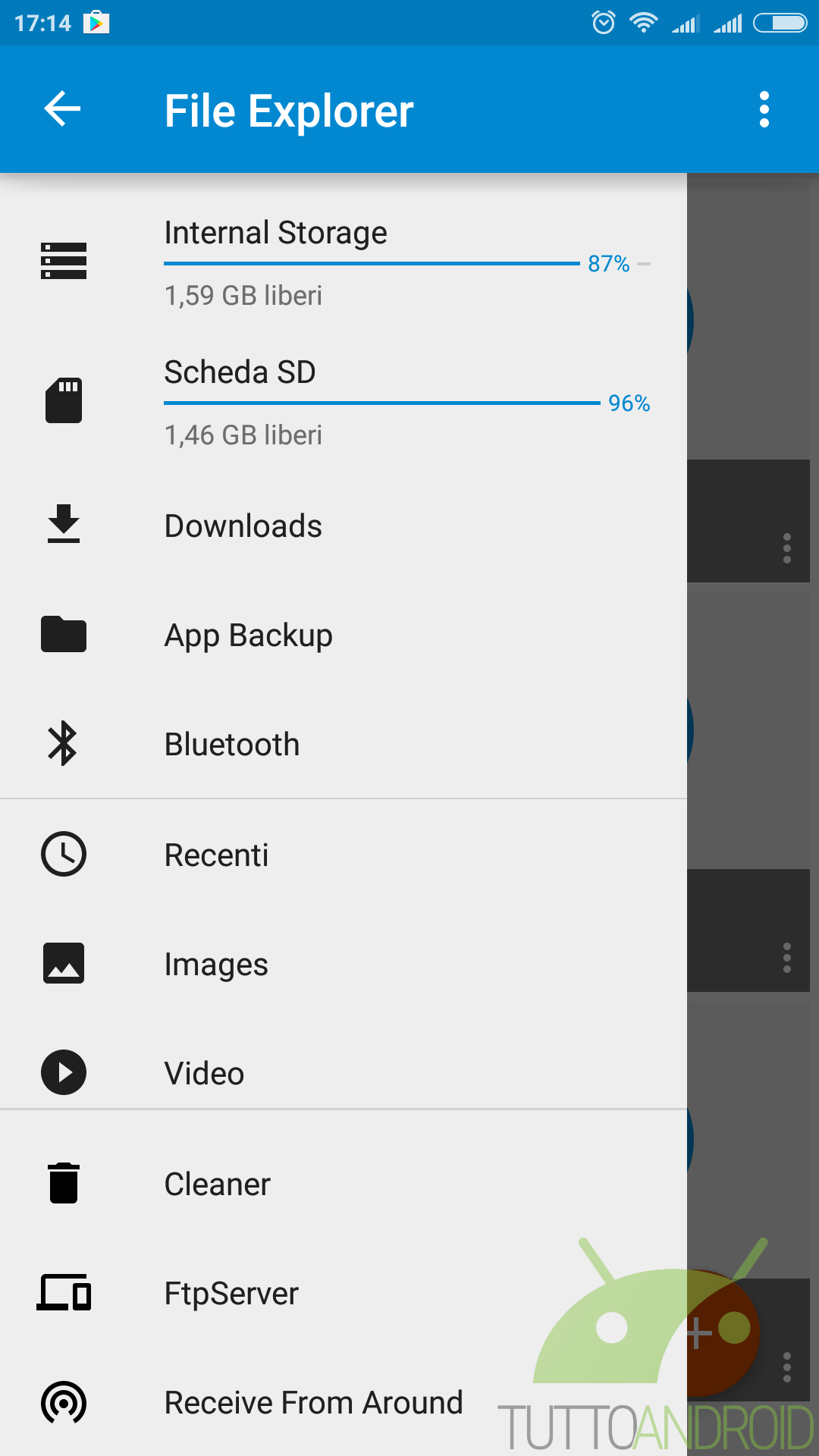819x1456 pixels.
Task: Launch the Cleaner tool
Action: coord(344,1184)
